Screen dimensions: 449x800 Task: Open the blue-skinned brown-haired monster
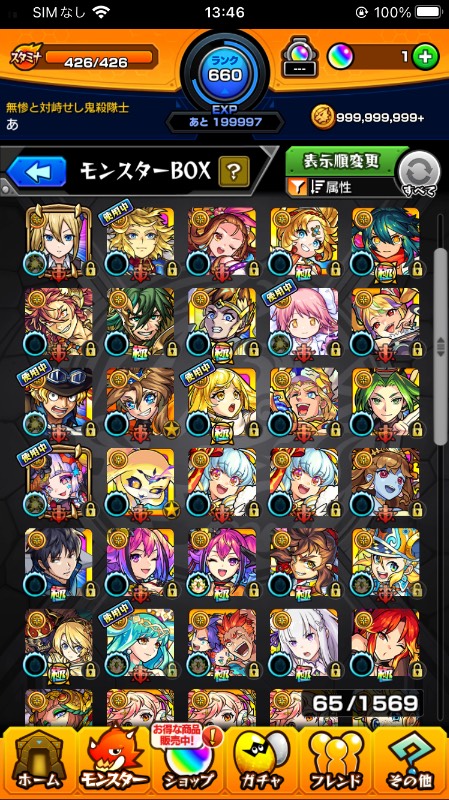[x=385, y=484]
